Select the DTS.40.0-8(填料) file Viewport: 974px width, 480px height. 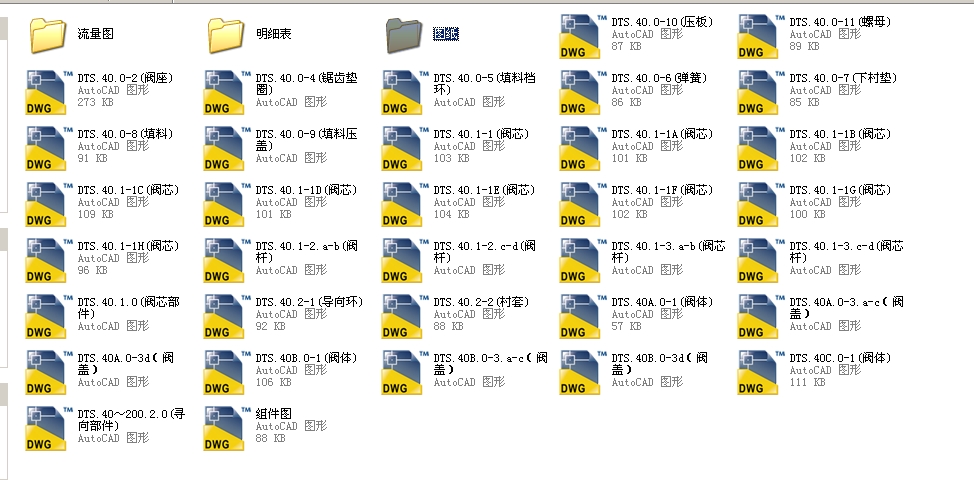point(48,147)
